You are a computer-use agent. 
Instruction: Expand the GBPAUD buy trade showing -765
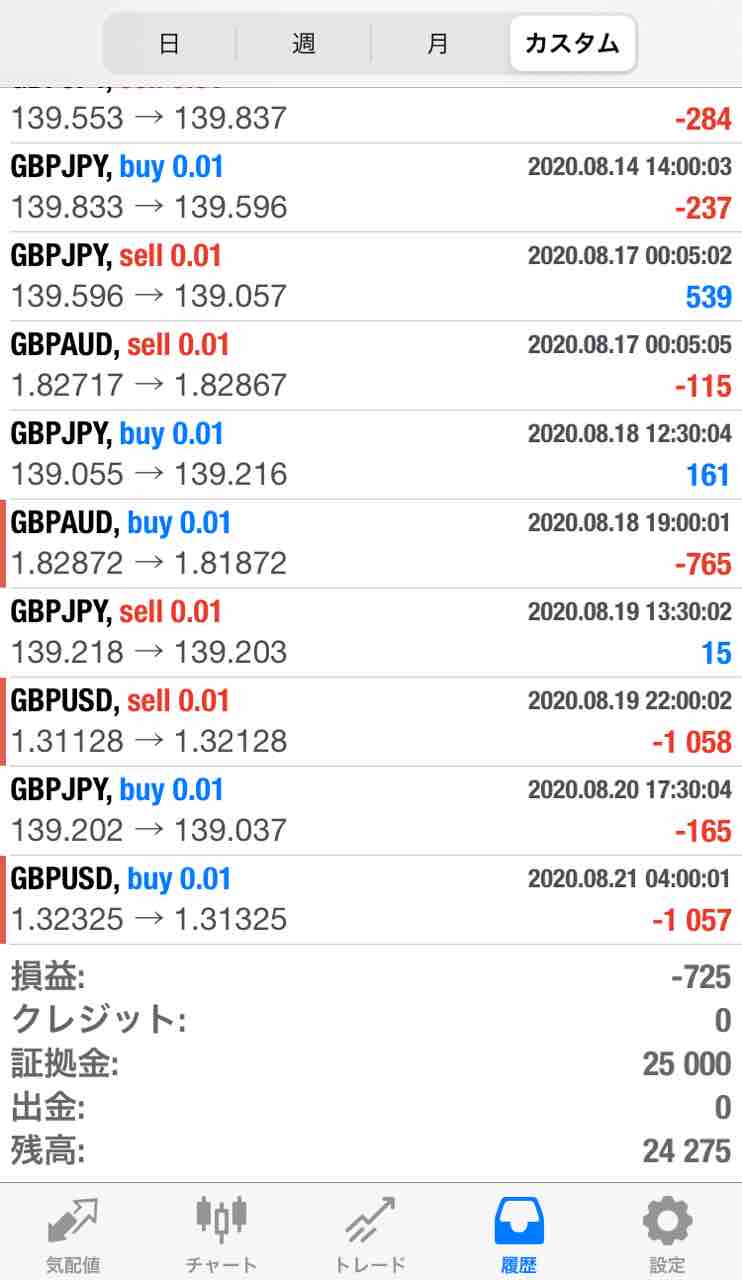point(371,543)
